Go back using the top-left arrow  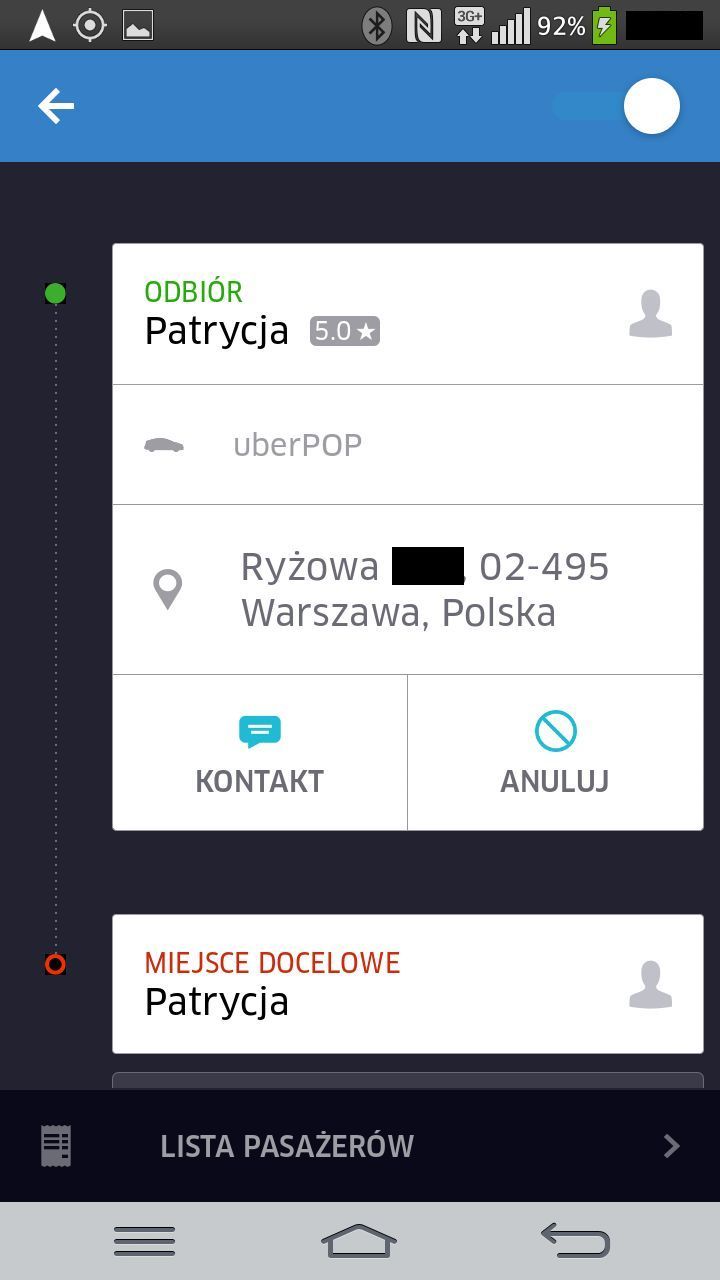pyautogui.click(x=56, y=106)
